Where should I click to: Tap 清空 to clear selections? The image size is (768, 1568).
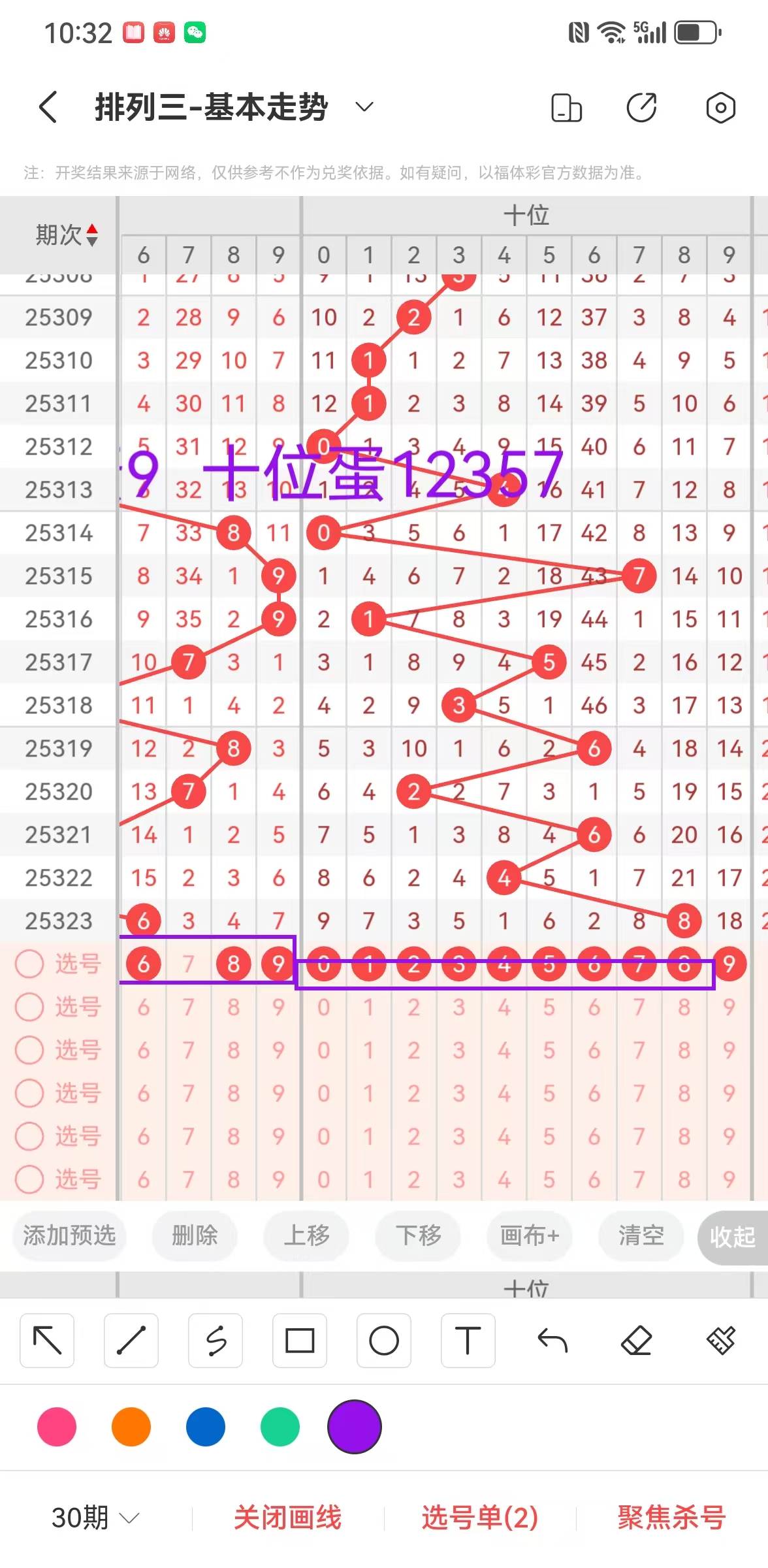pyautogui.click(x=641, y=1235)
